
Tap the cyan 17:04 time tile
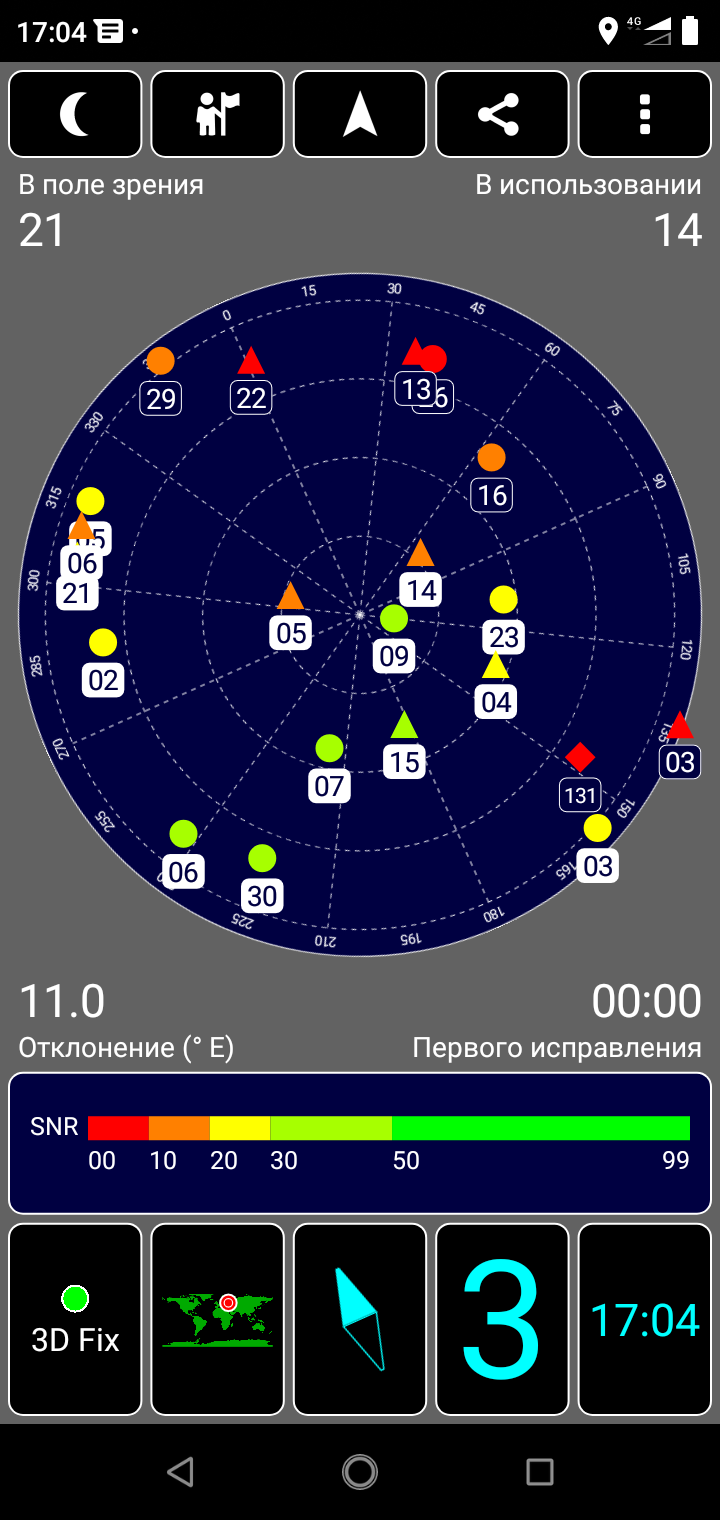(644, 1319)
